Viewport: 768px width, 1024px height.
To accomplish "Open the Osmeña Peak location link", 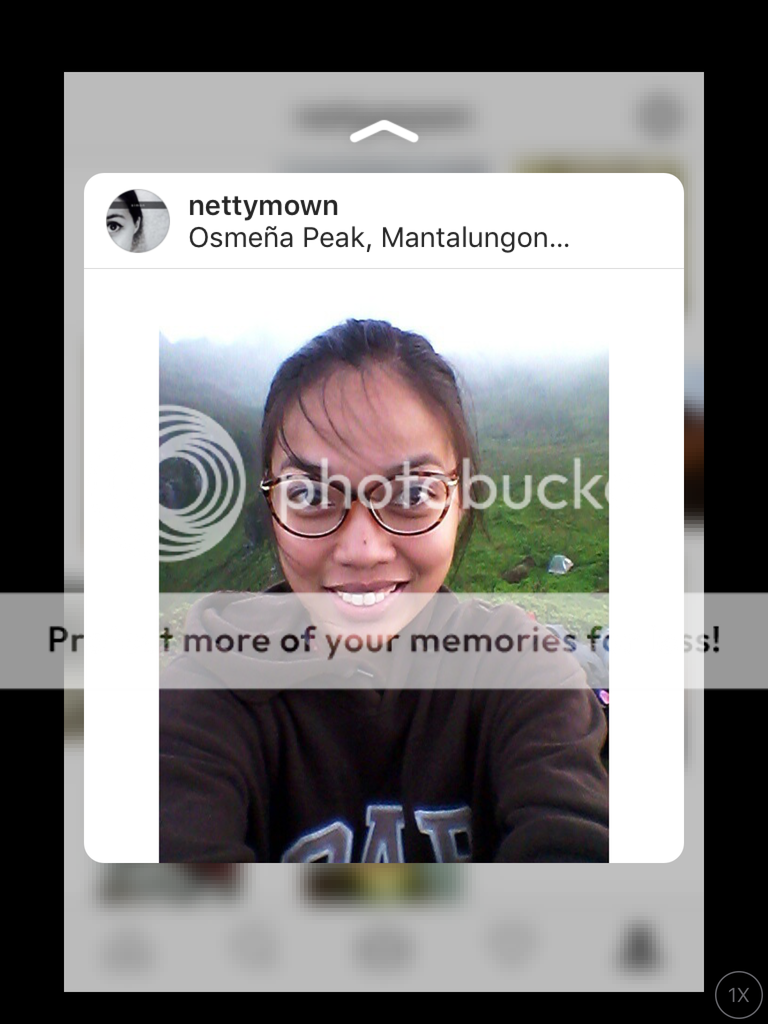I will (378, 239).
